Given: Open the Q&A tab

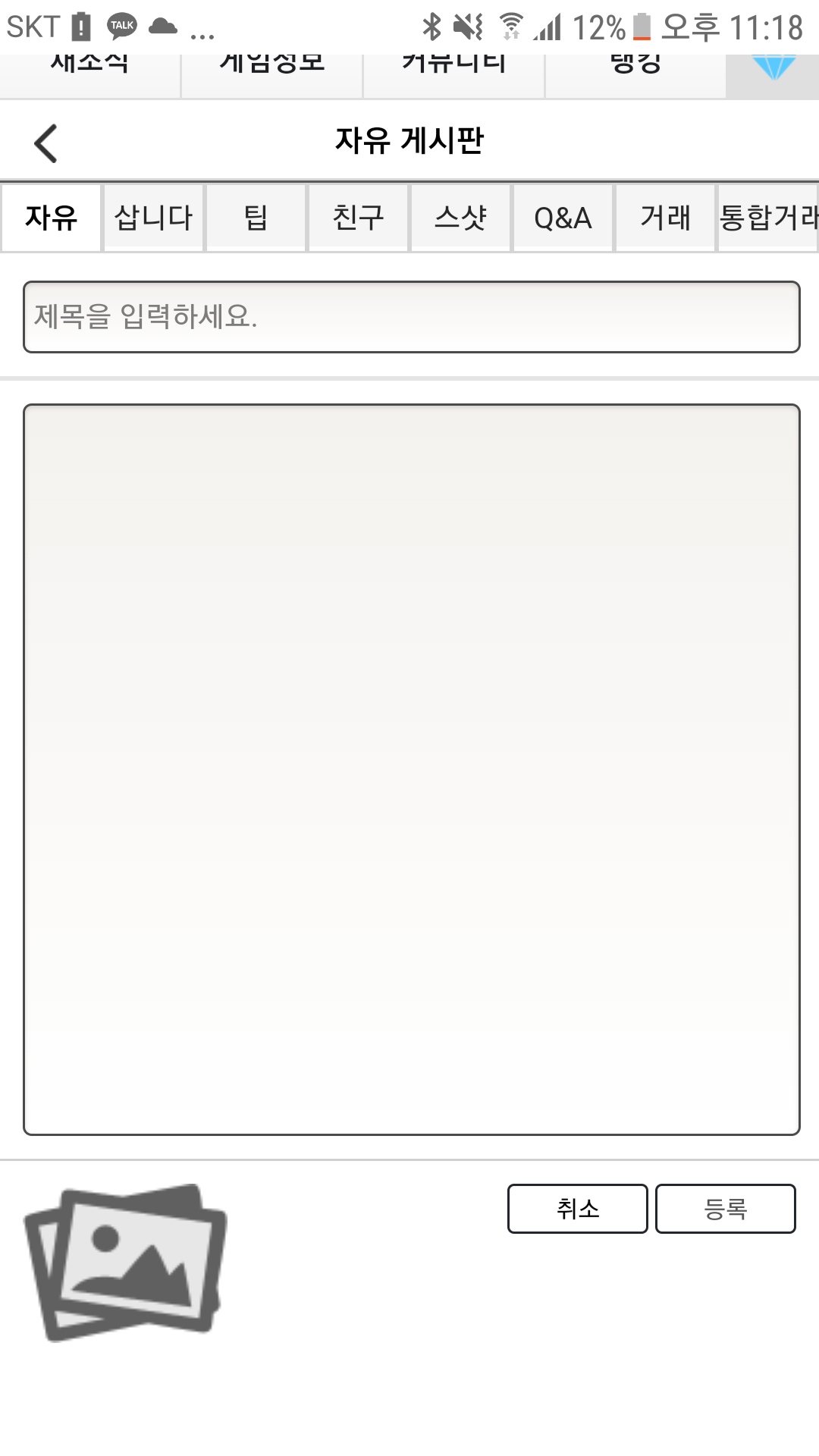Looking at the screenshot, I should pos(563,218).
